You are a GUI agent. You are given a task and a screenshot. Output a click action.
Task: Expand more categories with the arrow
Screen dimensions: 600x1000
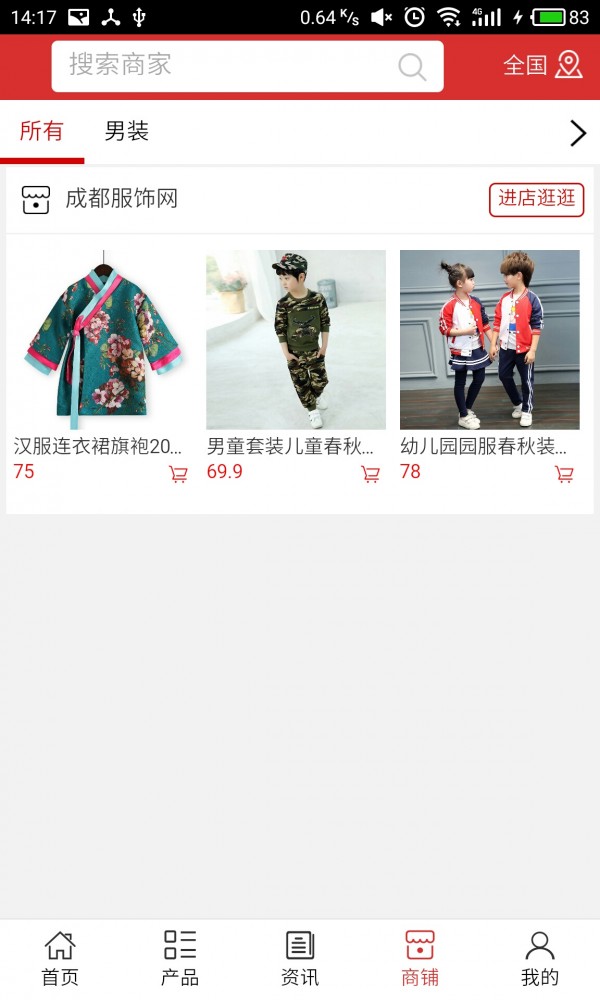point(577,133)
